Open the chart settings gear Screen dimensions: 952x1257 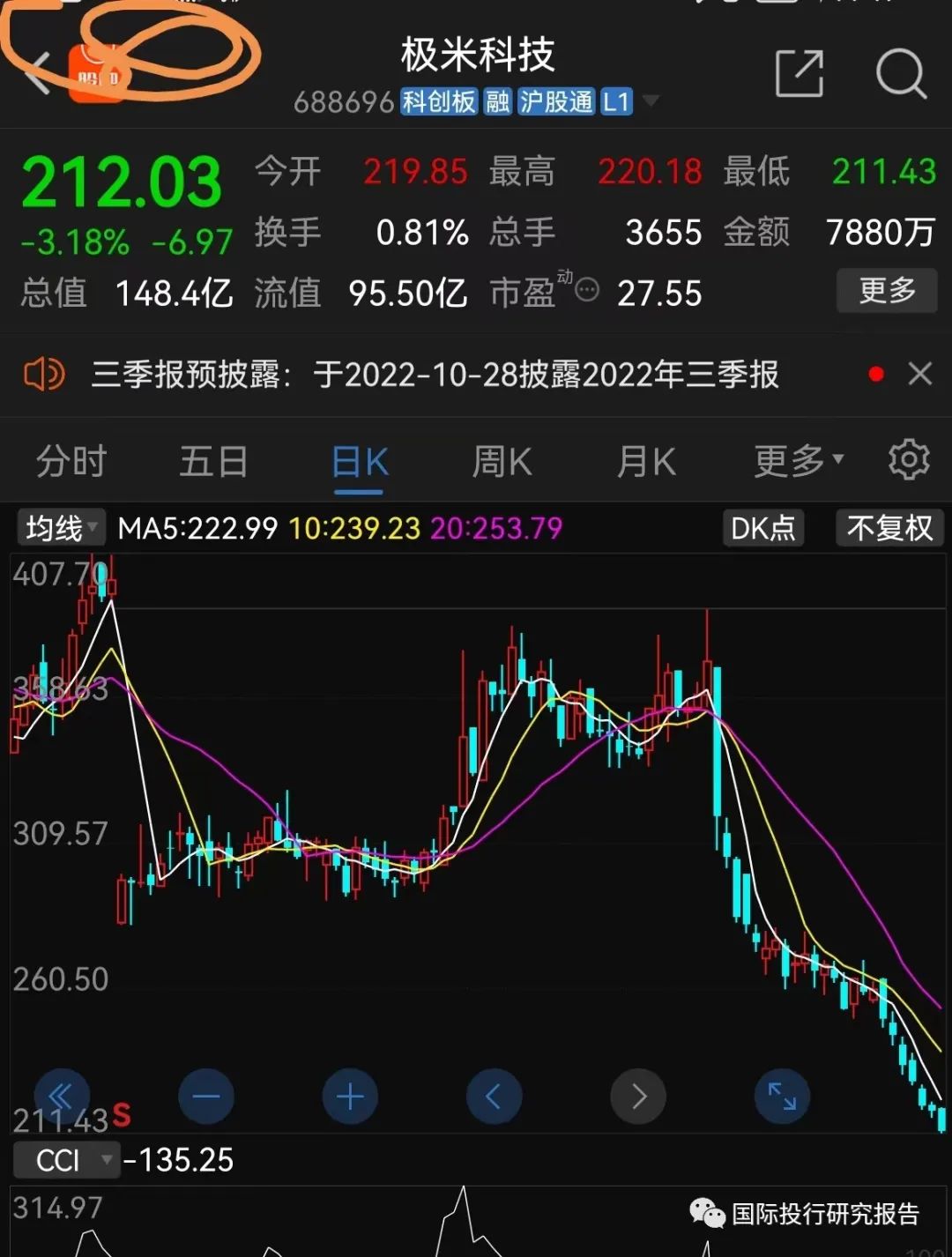pyautogui.click(x=909, y=459)
